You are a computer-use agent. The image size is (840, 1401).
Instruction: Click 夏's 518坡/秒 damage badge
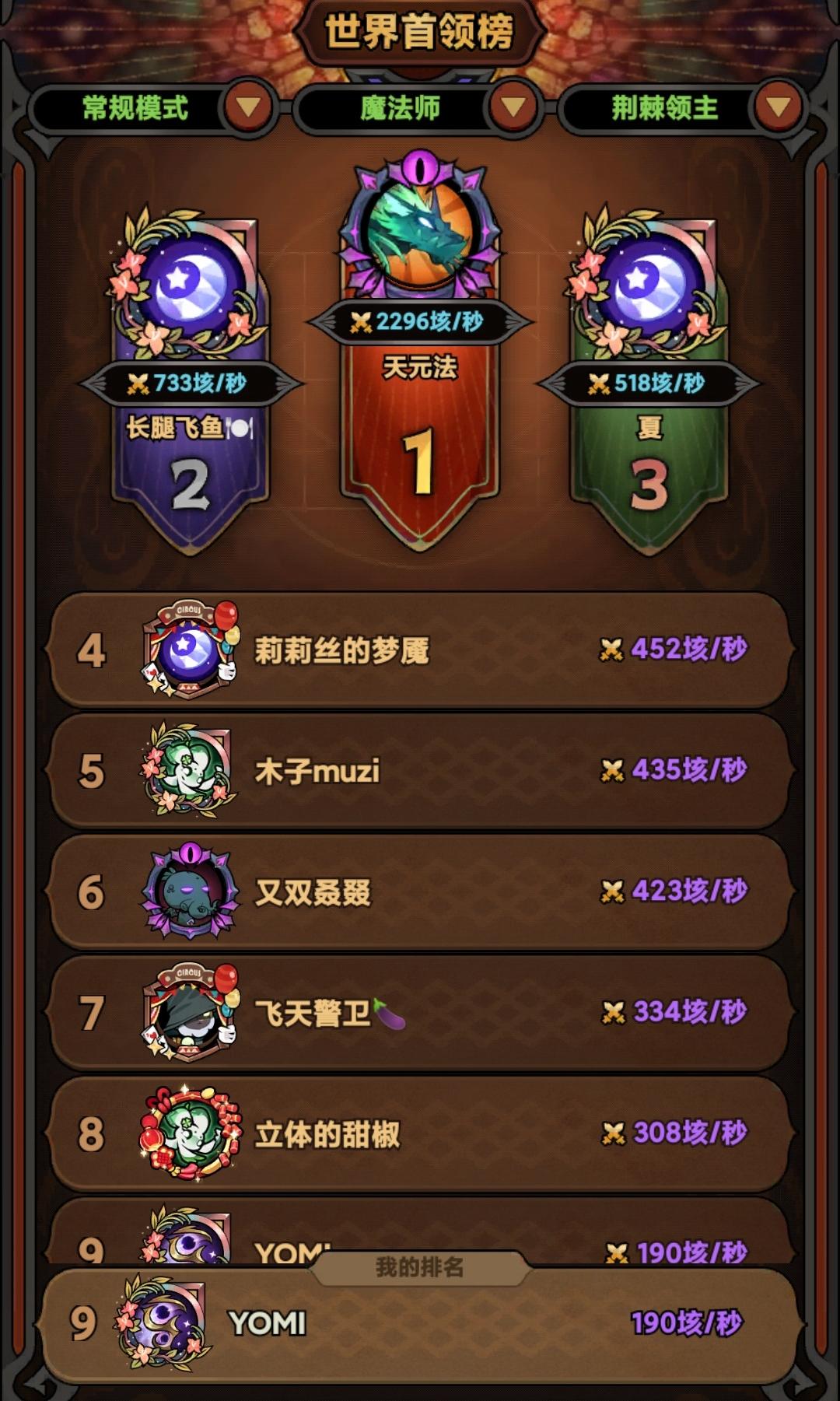click(x=649, y=382)
